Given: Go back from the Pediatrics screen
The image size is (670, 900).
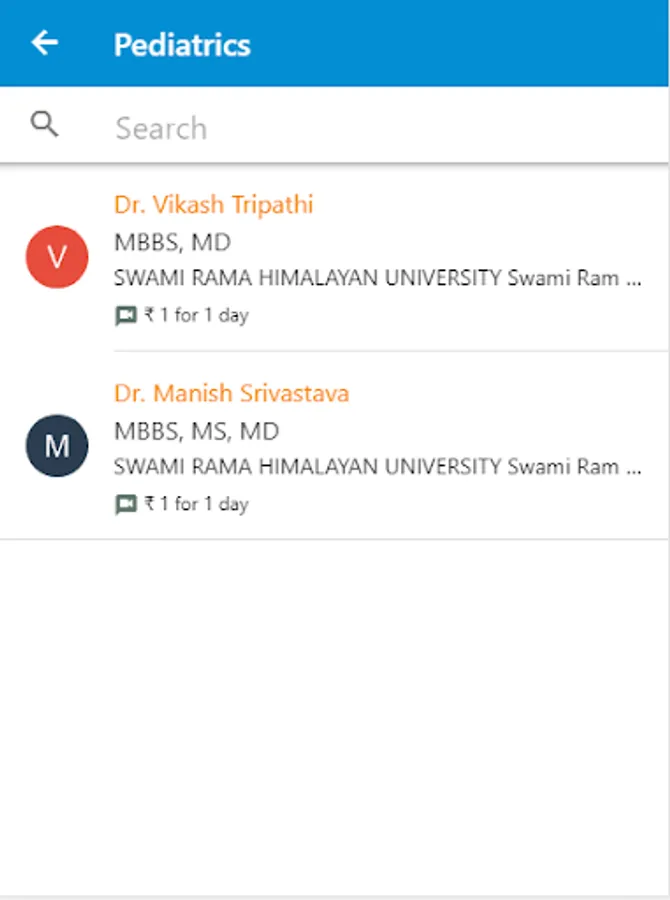Looking at the screenshot, I should (x=45, y=43).
